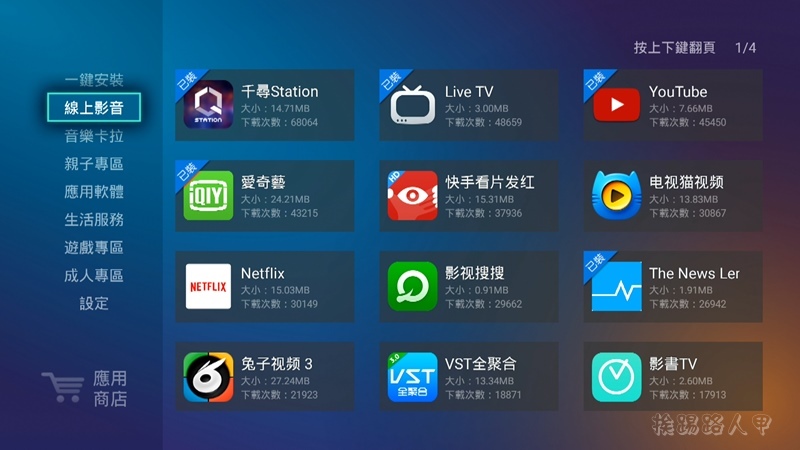Viewport: 800px width, 450px height.
Task: Open the 兔子视频 3 app card
Action: tap(264, 377)
